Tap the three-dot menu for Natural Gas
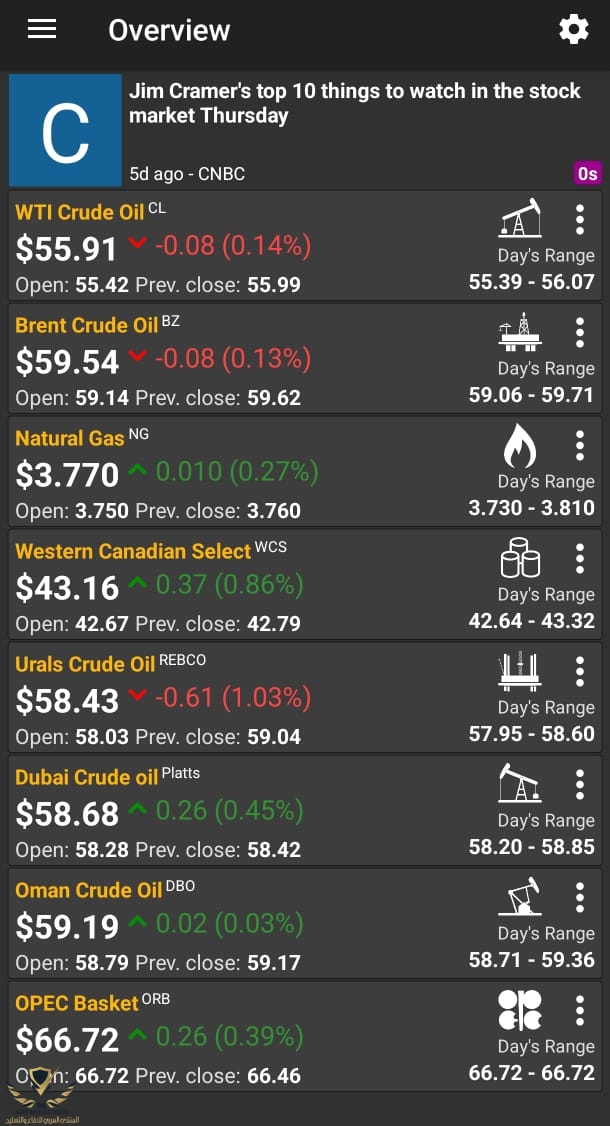Viewport: 610px width, 1126px height. pyautogui.click(x=579, y=445)
